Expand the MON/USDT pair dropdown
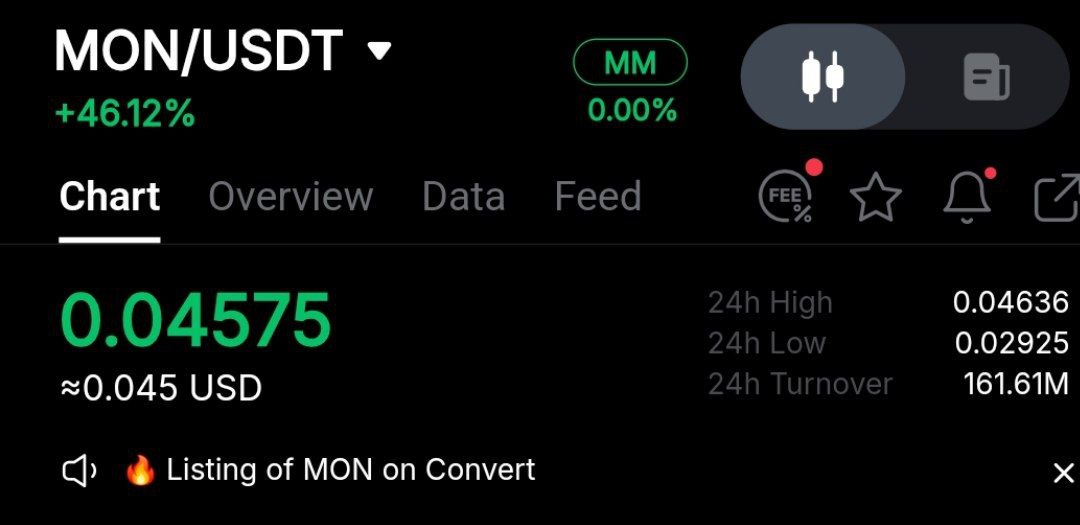 pyautogui.click(x=379, y=50)
